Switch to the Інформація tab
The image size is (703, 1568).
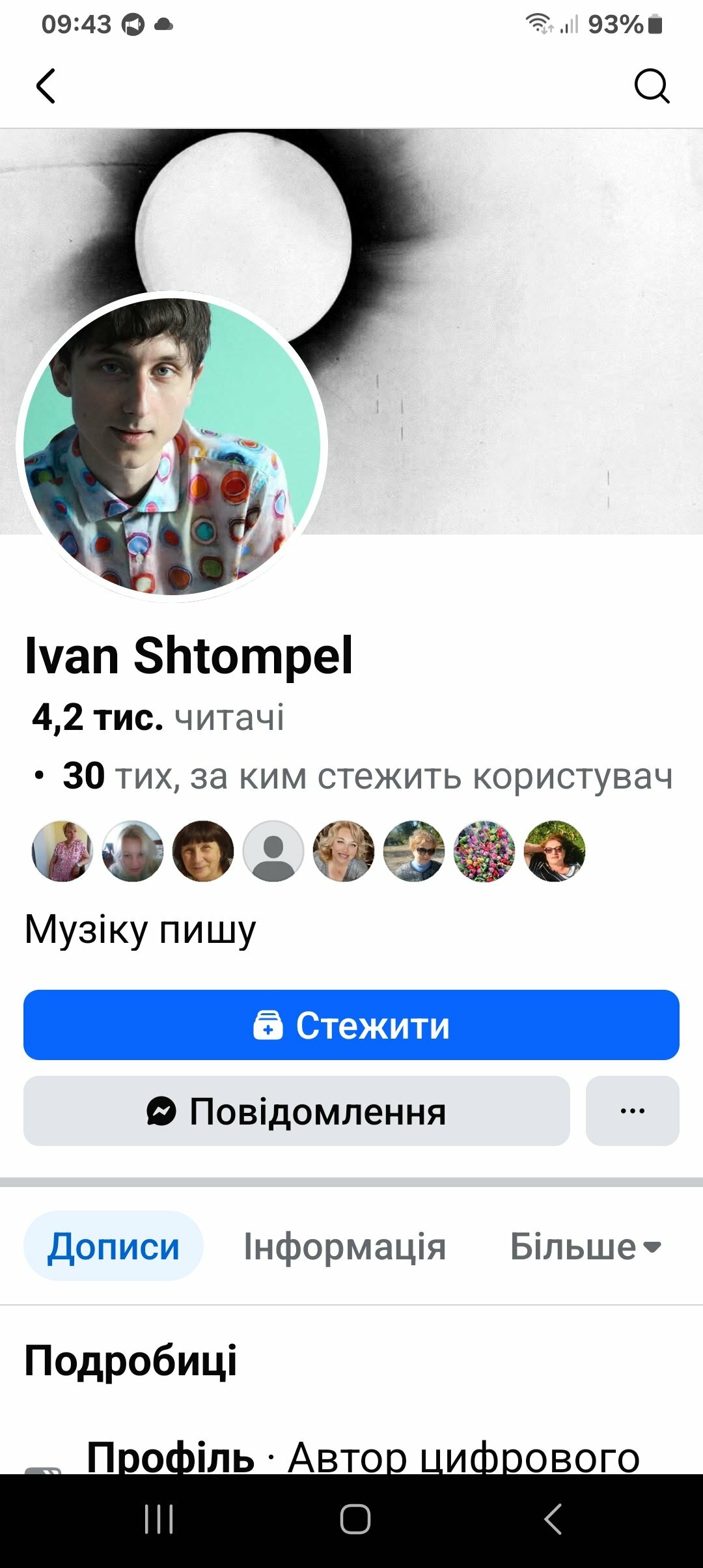pyautogui.click(x=344, y=1246)
